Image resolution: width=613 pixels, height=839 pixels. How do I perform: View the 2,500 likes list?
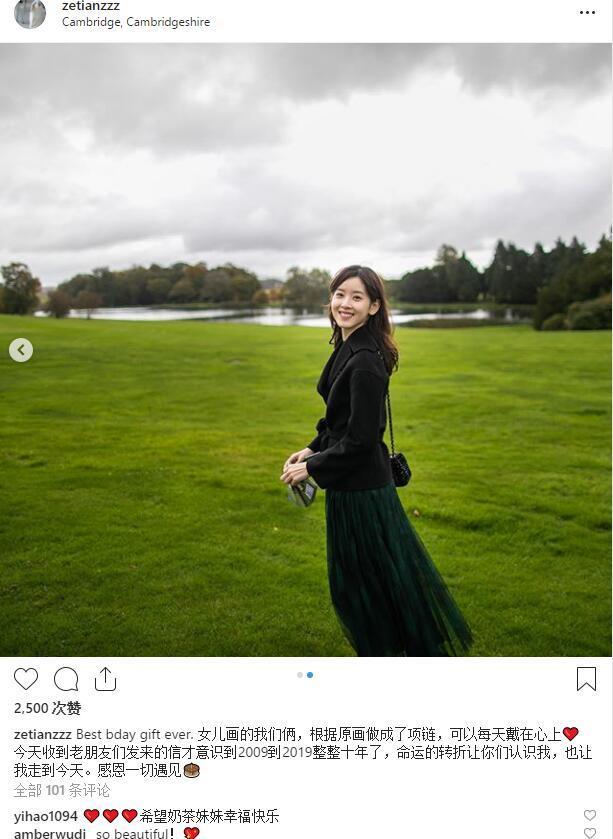(47, 708)
